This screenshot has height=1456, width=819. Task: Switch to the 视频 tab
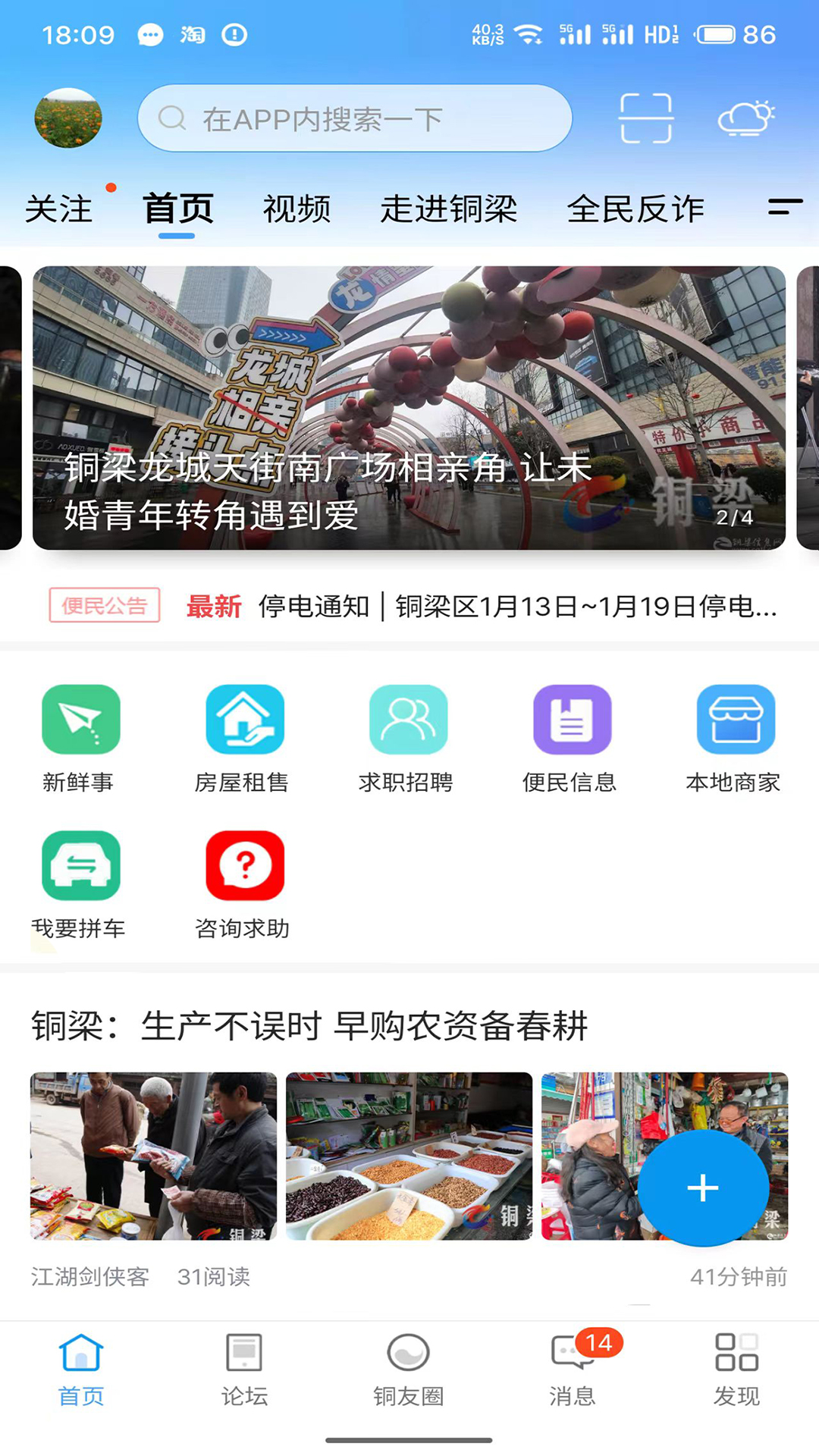(x=297, y=209)
